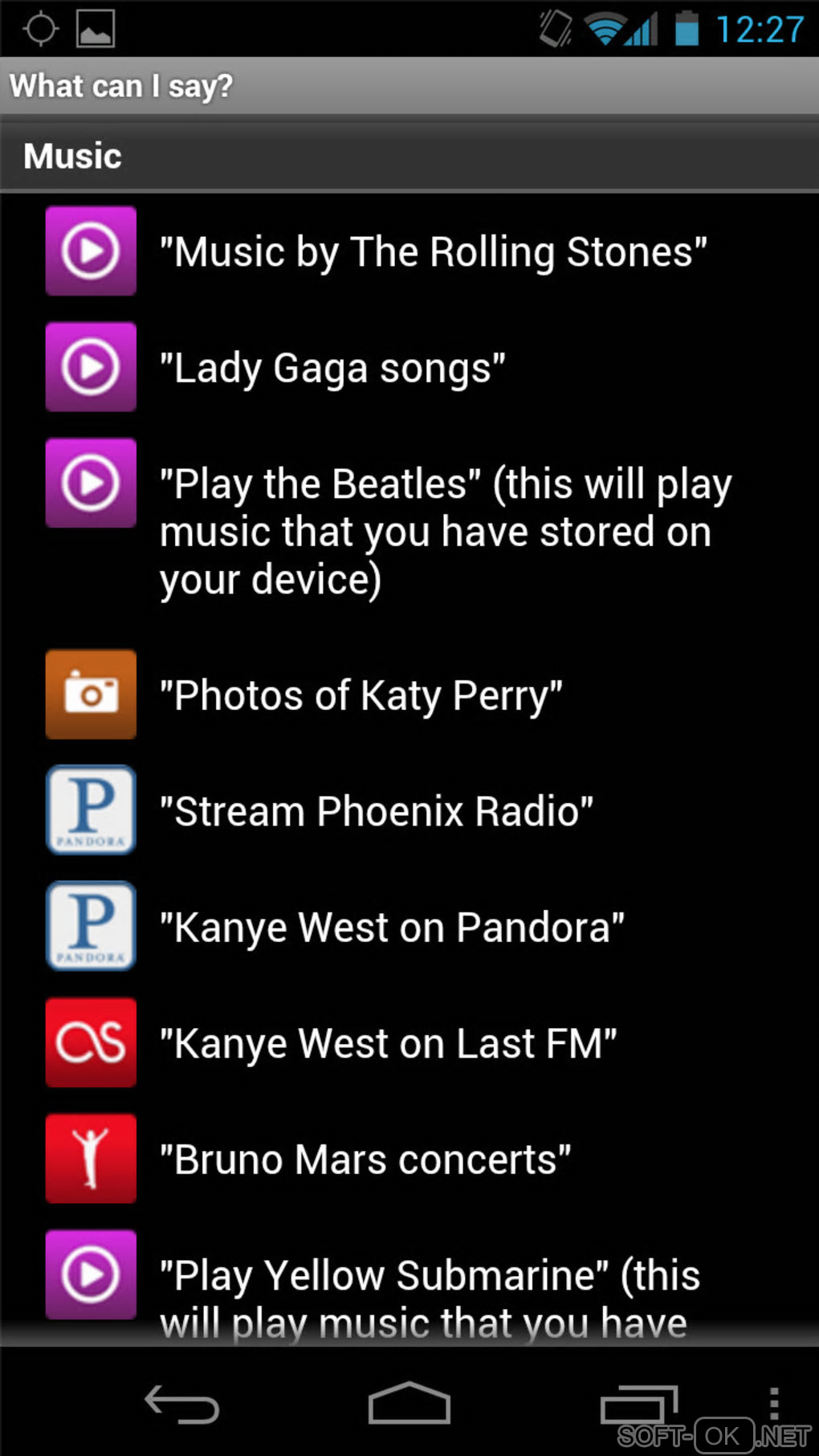Return to the home screen
This screenshot has width=819, height=1456.
click(x=409, y=1405)
